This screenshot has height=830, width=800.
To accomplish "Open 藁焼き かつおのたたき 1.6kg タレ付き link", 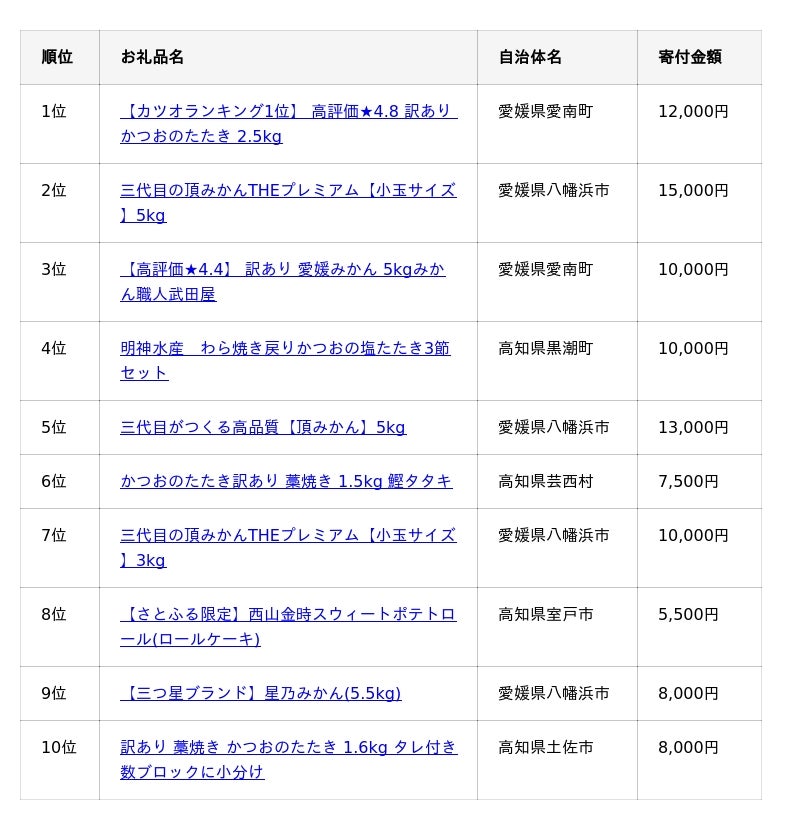I will pos(288,748).
